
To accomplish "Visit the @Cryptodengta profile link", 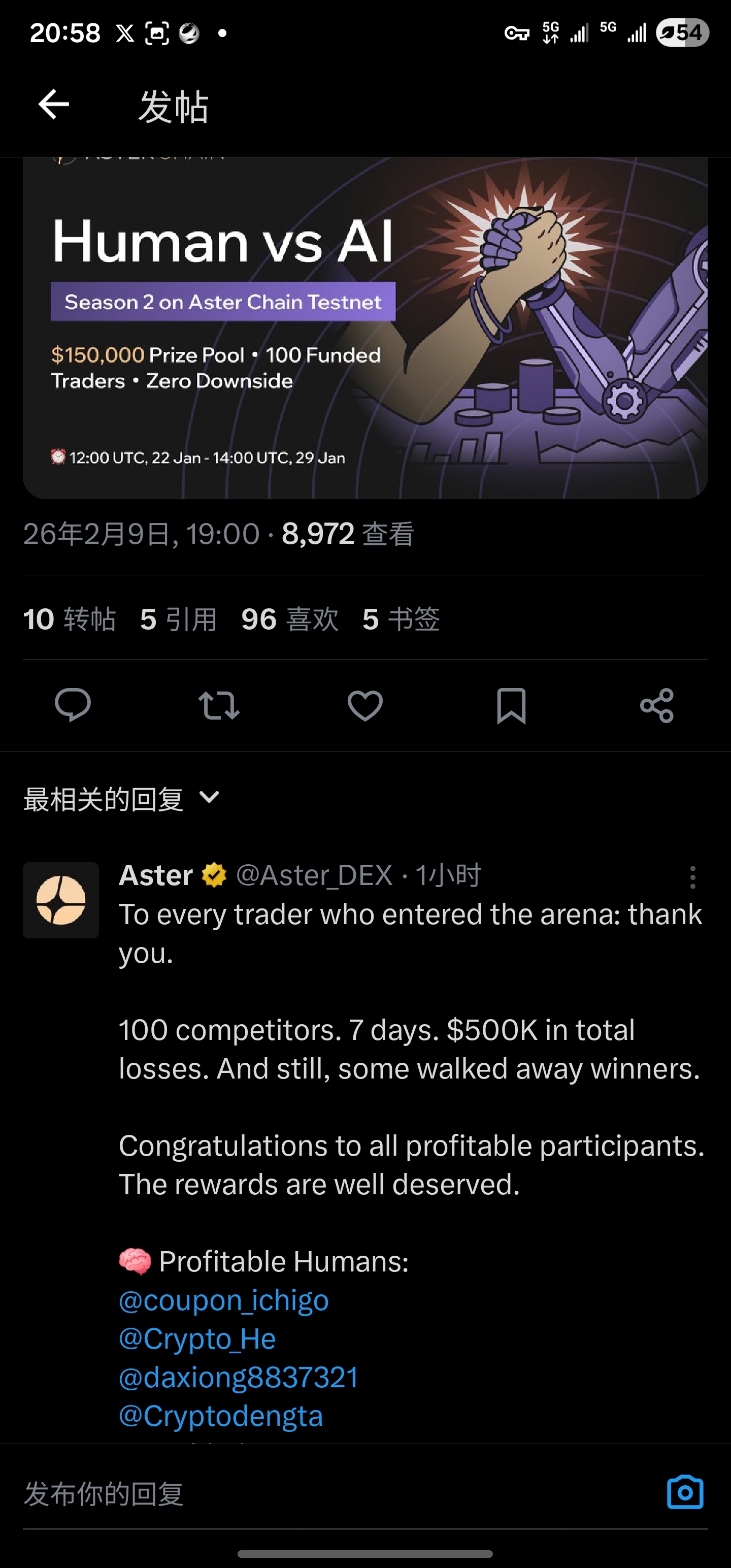I will point(220,1416).
